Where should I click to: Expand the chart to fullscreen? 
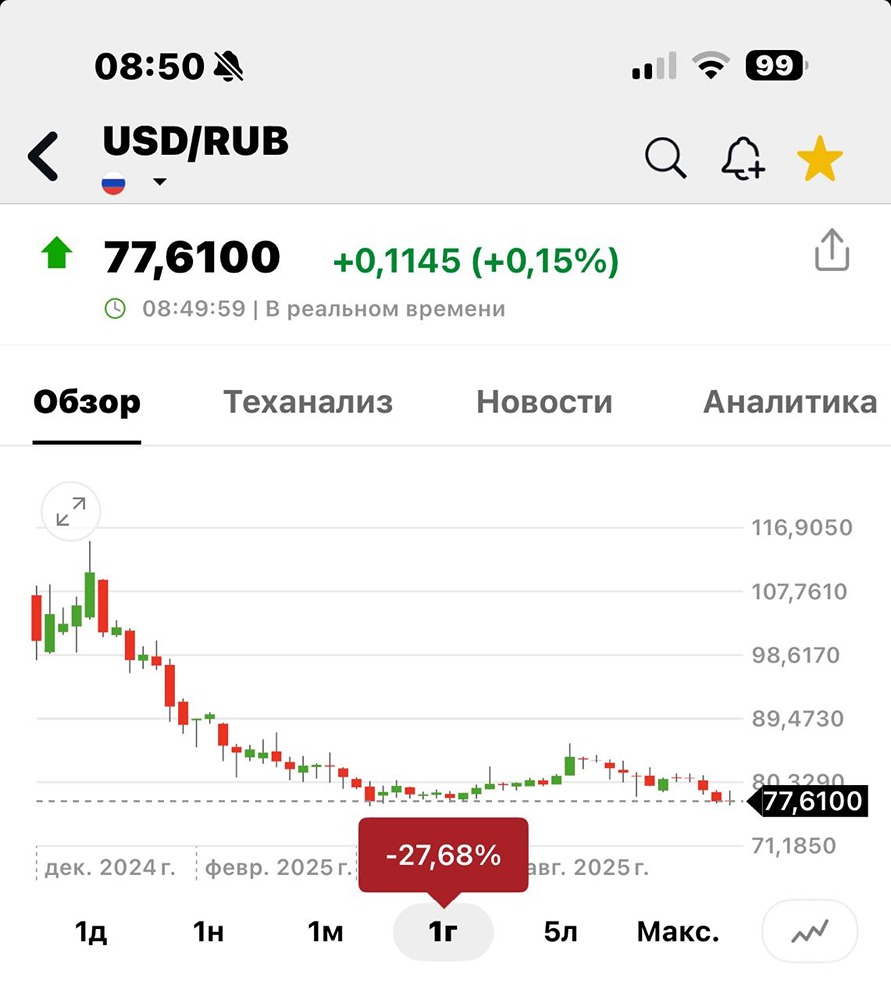click(70, 512)
